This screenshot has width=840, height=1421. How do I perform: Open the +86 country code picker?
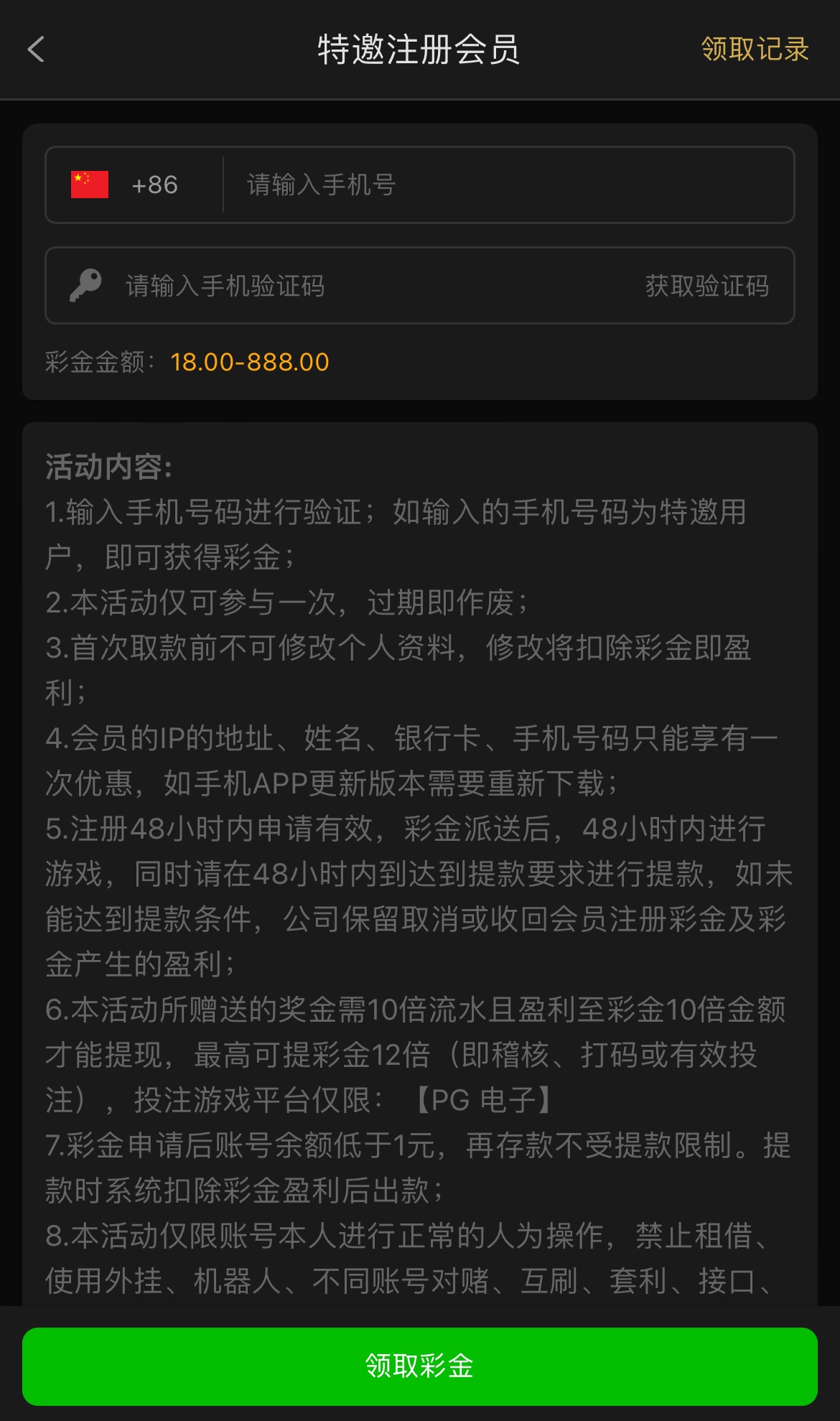[x=133, y=185]
